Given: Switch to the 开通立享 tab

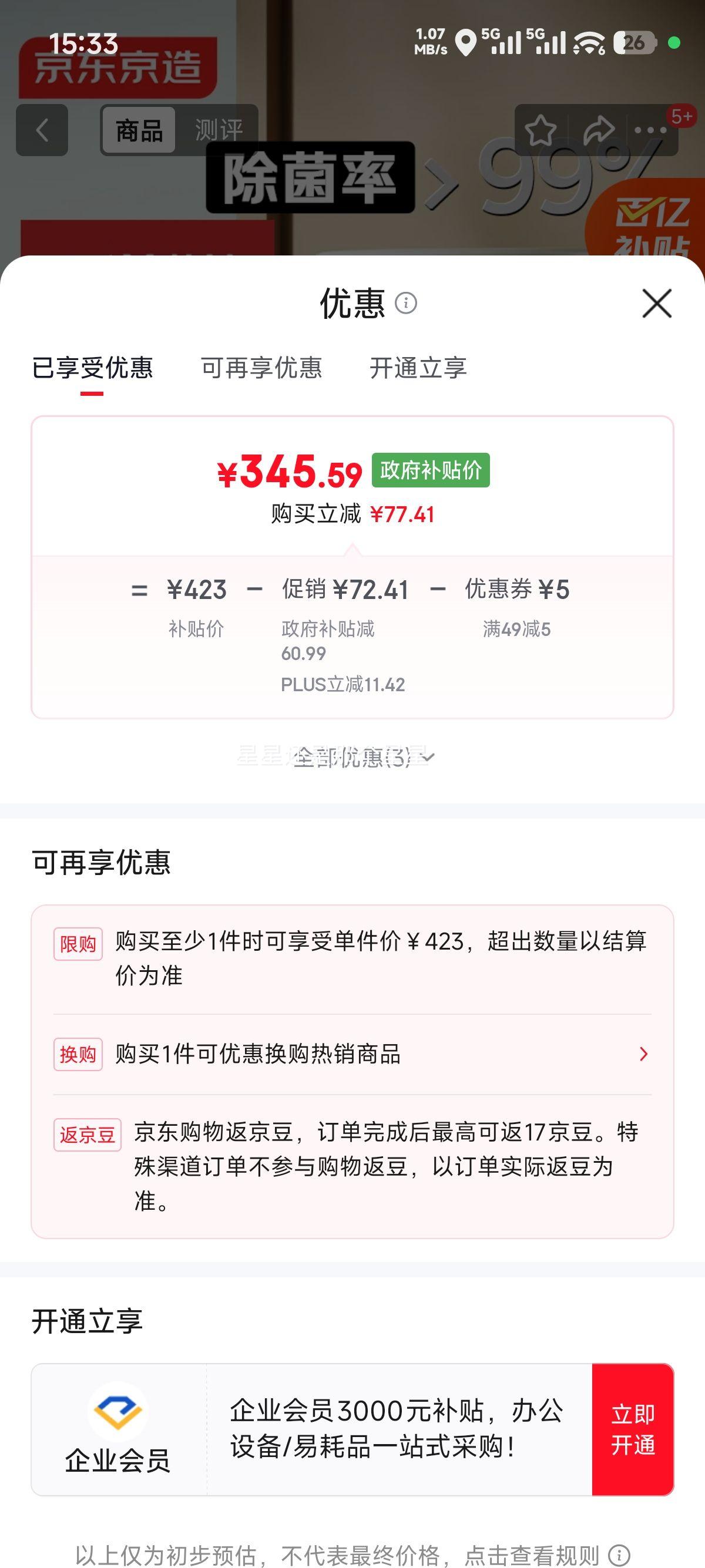Looking at the screenshot, I should click(x=418, y=368).
